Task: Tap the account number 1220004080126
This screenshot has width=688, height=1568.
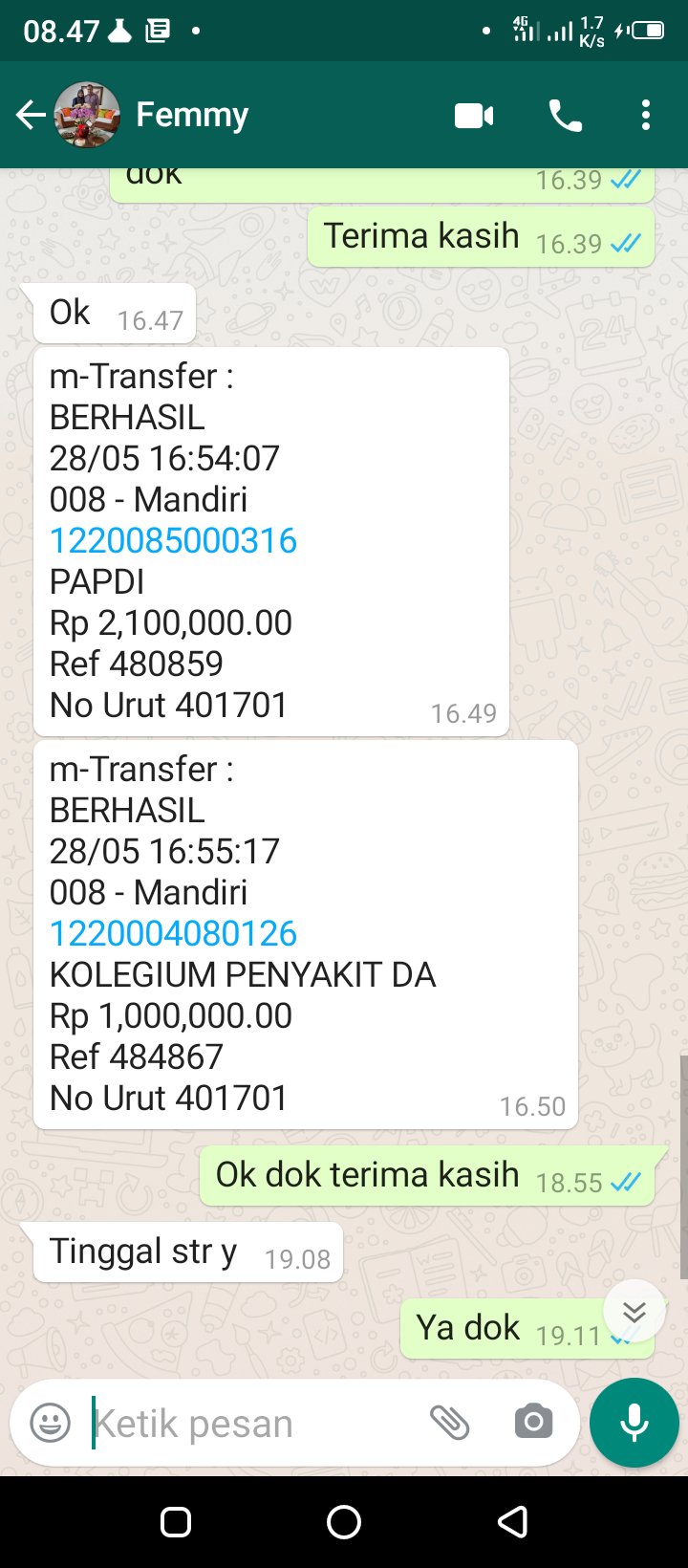Action: tap(173, 934)
